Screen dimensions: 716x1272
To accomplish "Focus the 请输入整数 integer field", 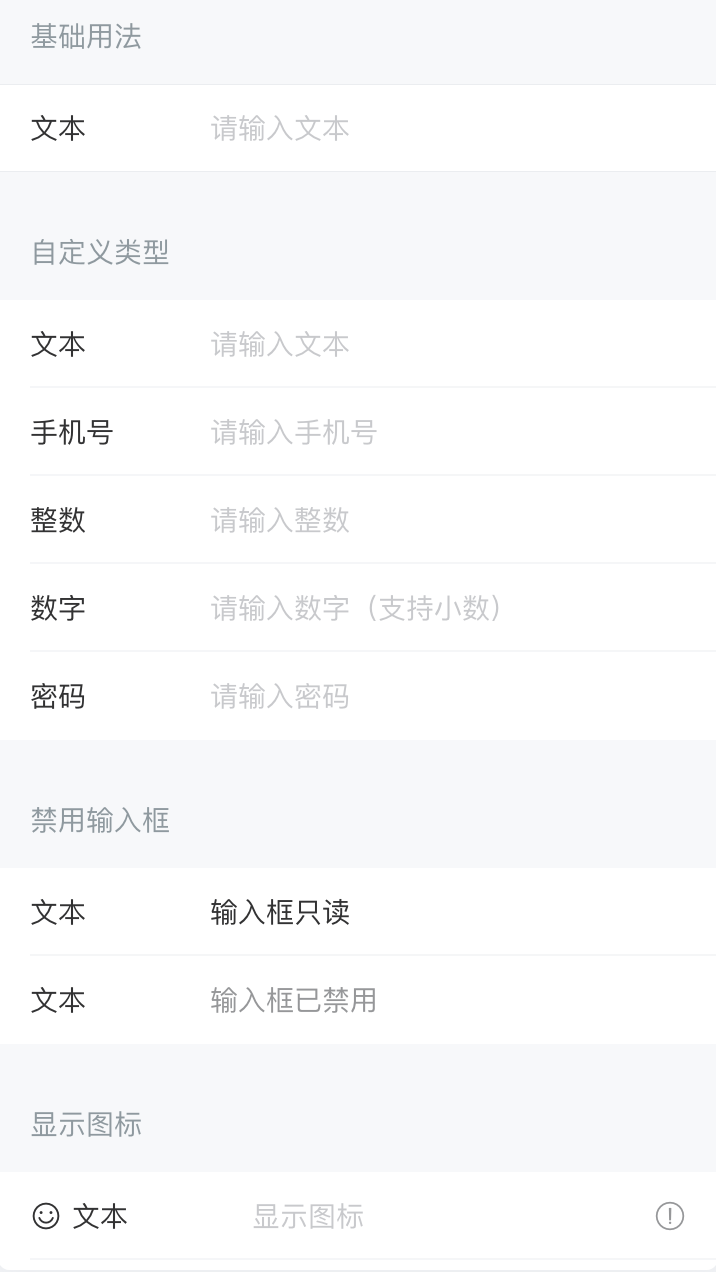I will point(448,520).
